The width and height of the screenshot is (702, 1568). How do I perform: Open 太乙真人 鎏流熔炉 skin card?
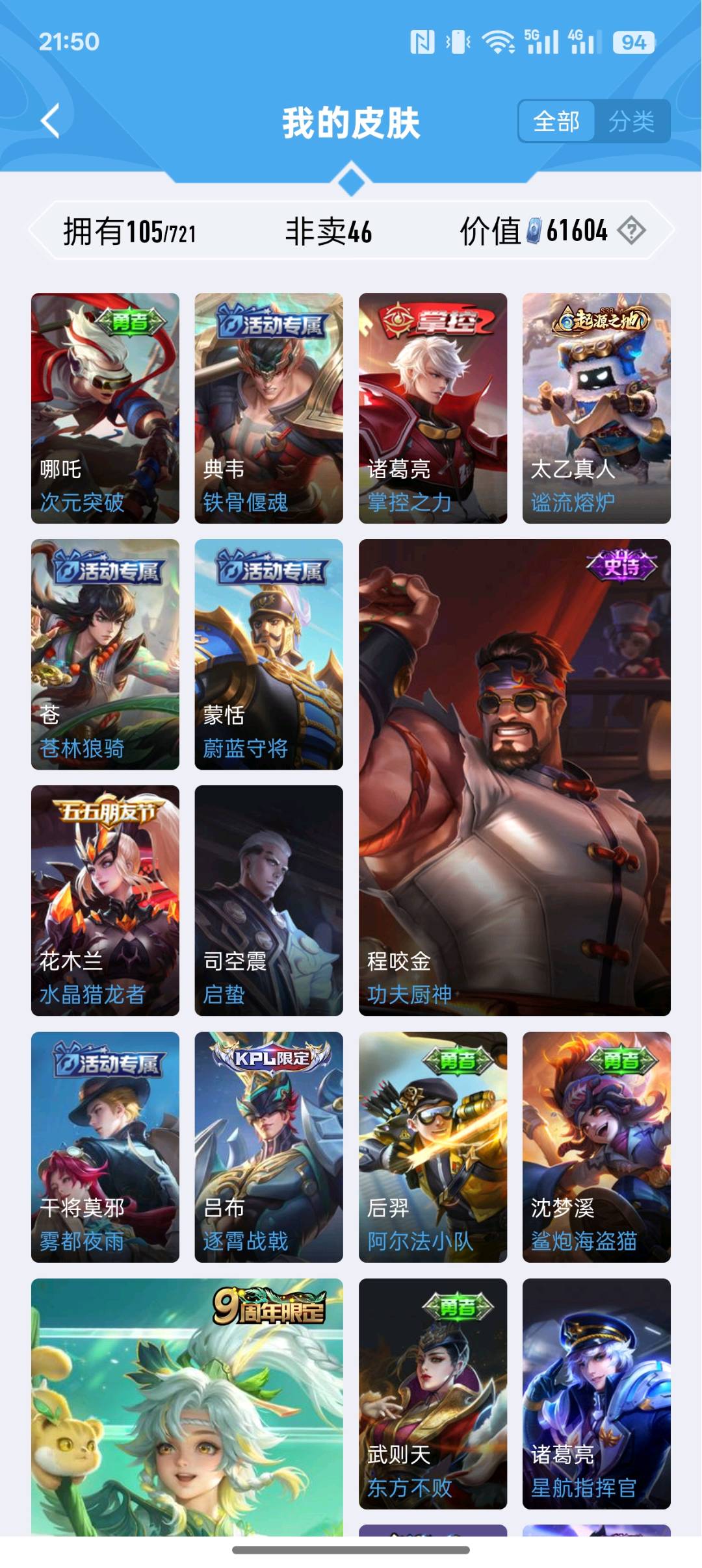point(596,408)
